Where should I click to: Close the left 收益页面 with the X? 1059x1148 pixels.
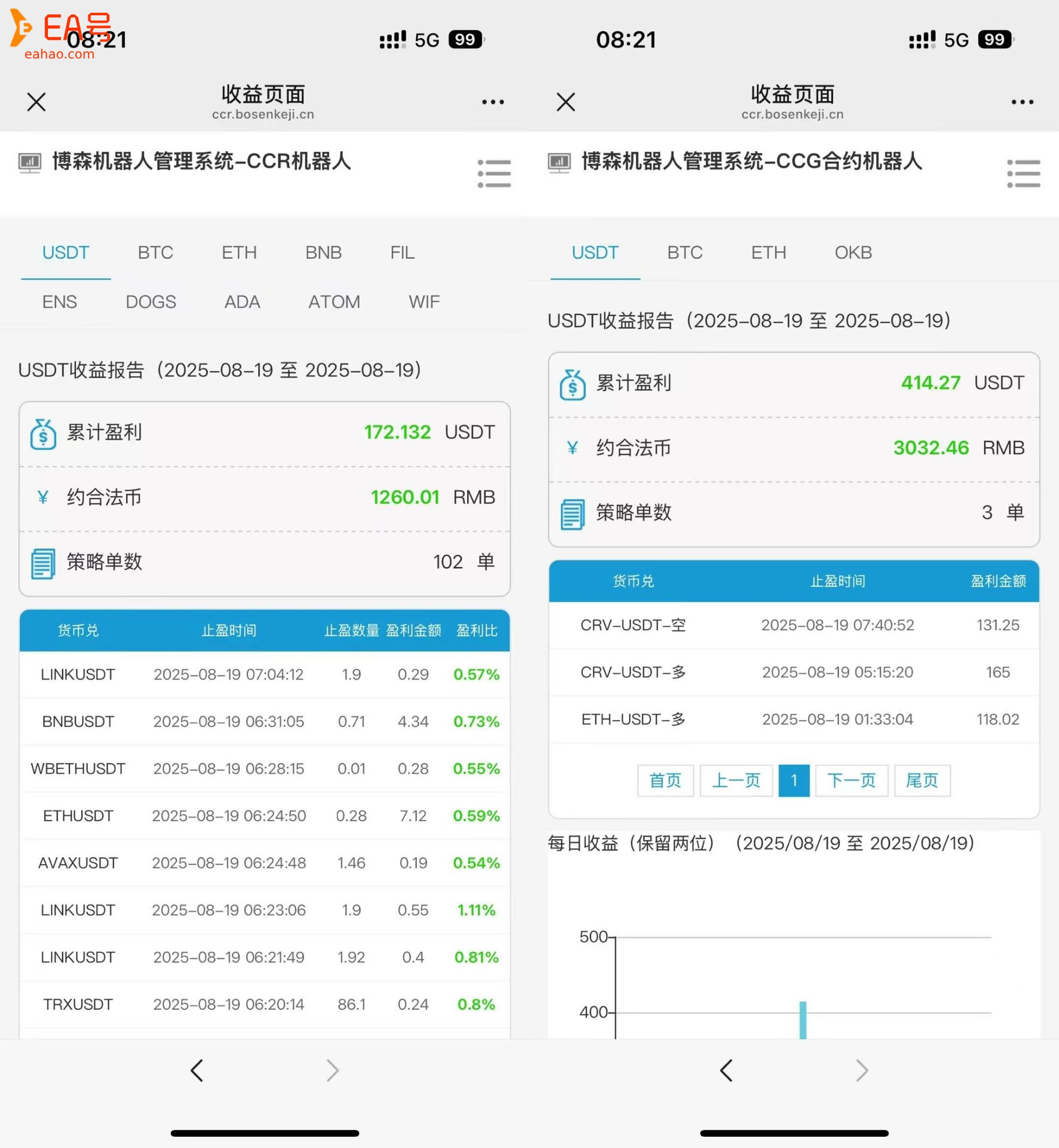tap(36, 102)
